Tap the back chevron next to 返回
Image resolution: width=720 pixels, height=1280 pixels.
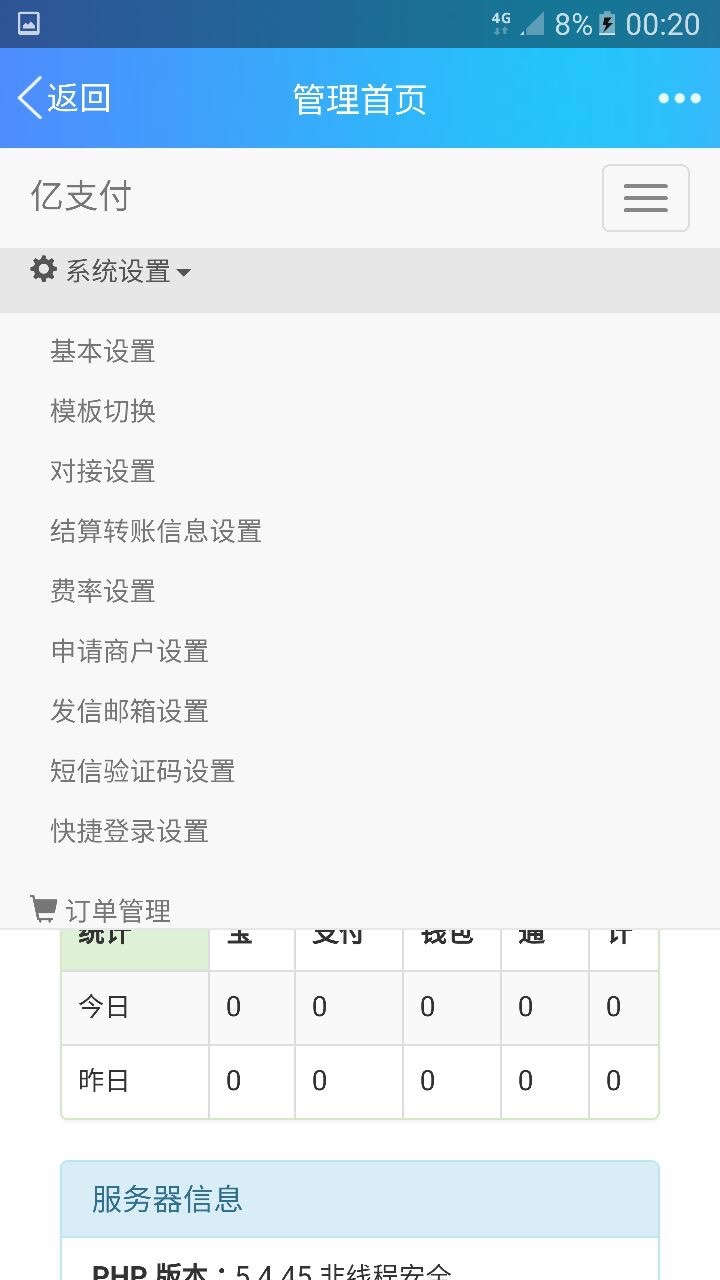[x=27, y=97]
